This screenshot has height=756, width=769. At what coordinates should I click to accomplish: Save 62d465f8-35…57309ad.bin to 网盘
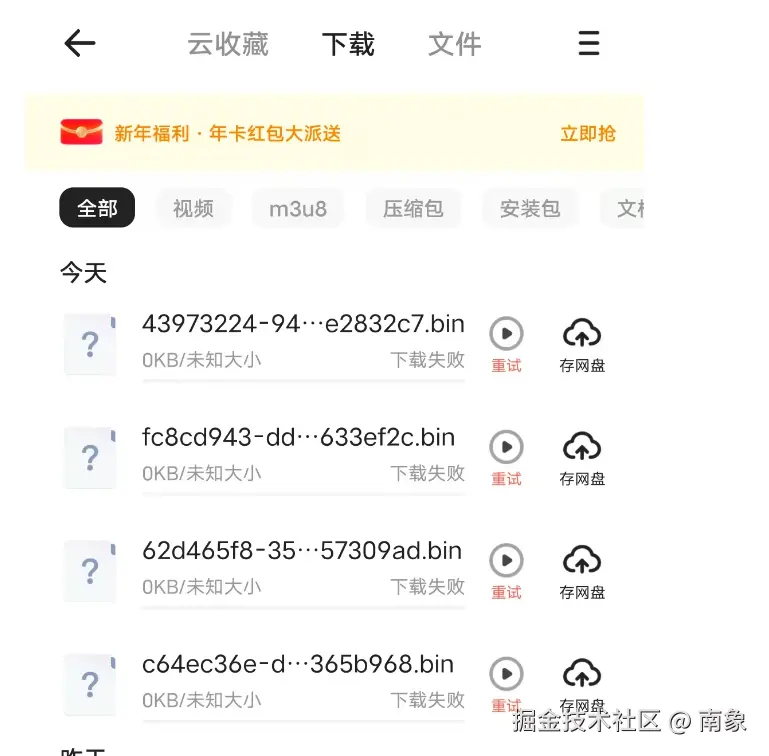click(x=582, y=570)
